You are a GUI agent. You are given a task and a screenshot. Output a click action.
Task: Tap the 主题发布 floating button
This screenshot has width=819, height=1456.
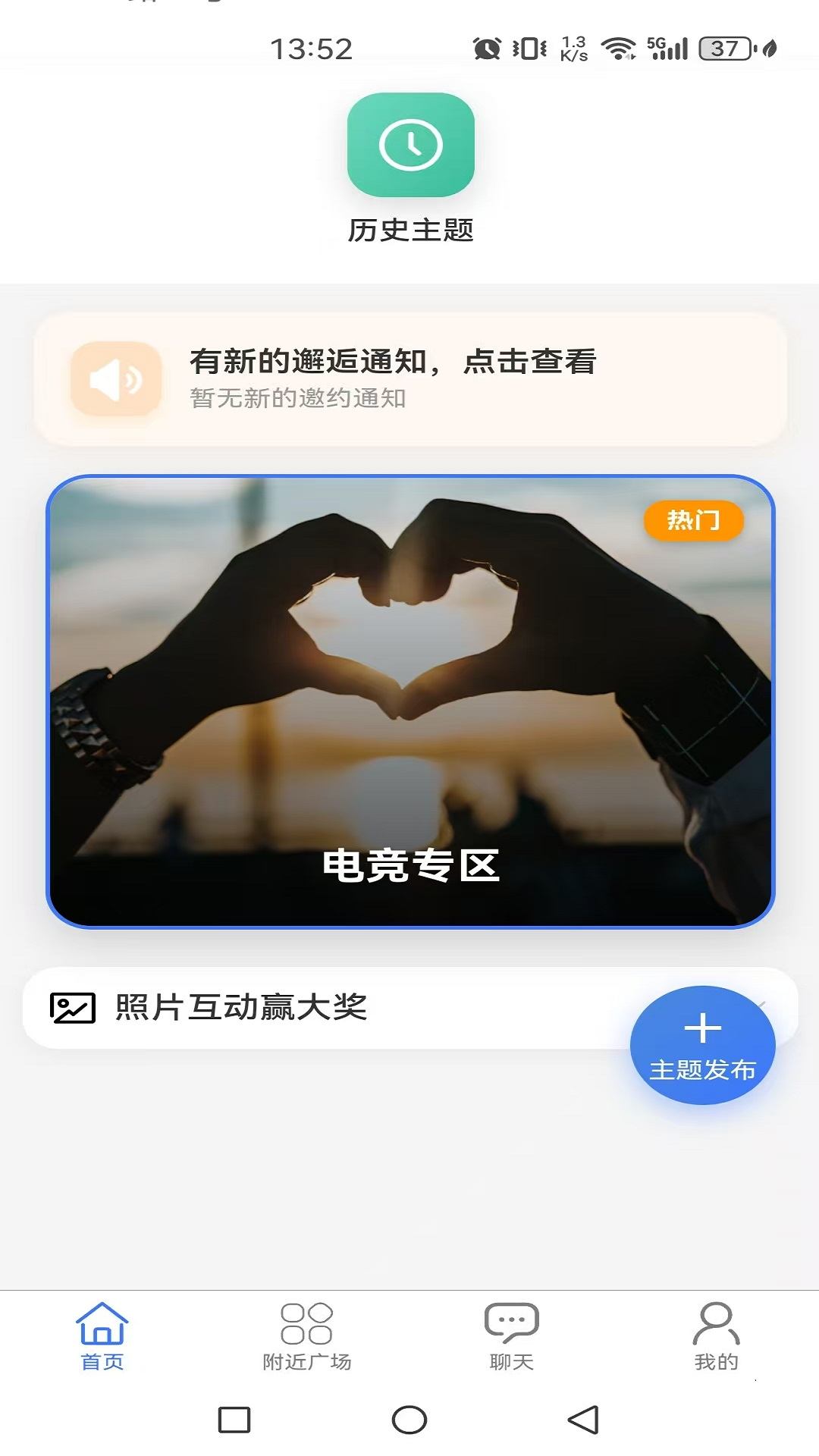click(702, 1045)
